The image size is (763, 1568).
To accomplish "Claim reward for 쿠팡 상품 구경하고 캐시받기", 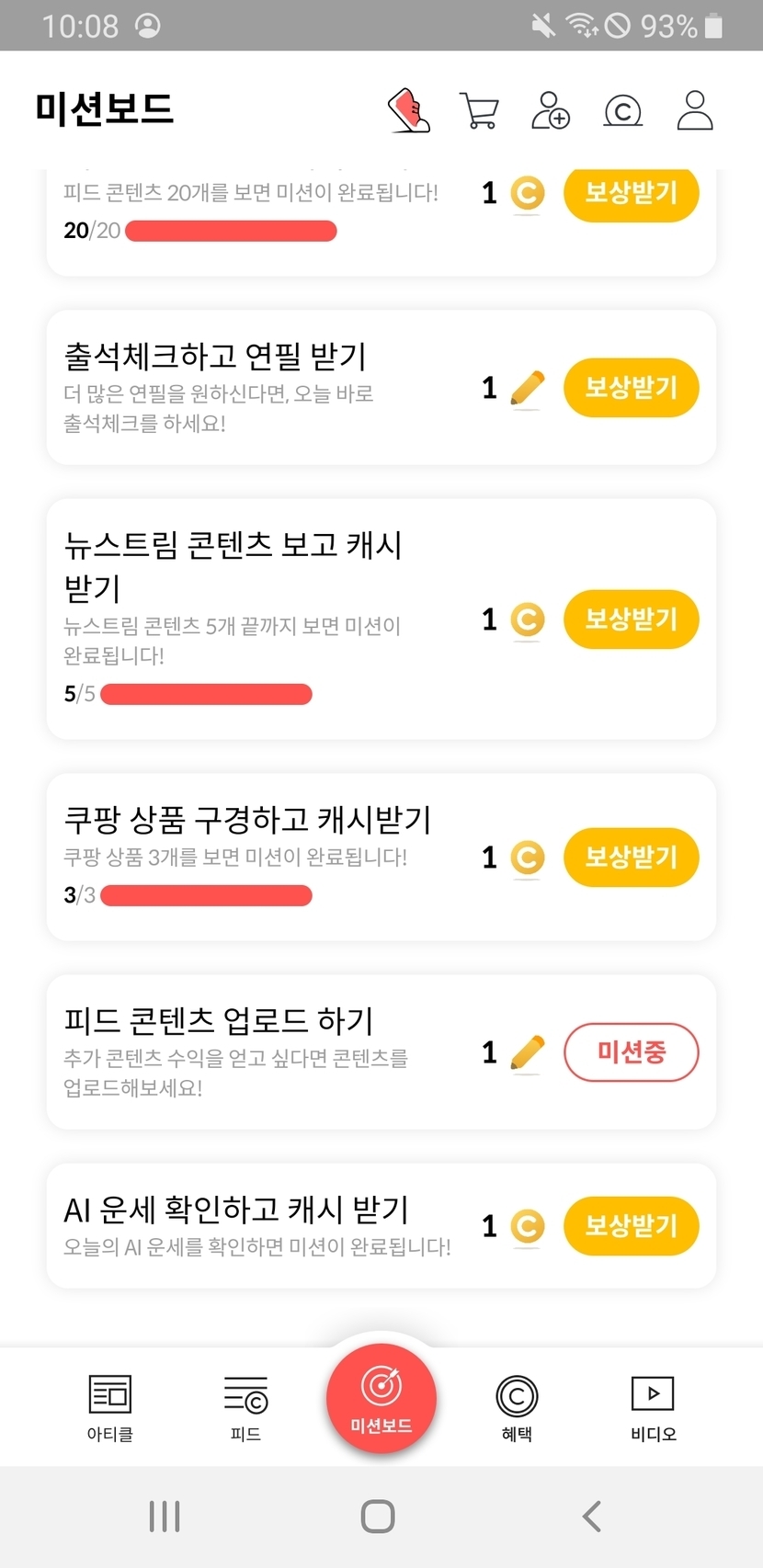I will point(631,858).
